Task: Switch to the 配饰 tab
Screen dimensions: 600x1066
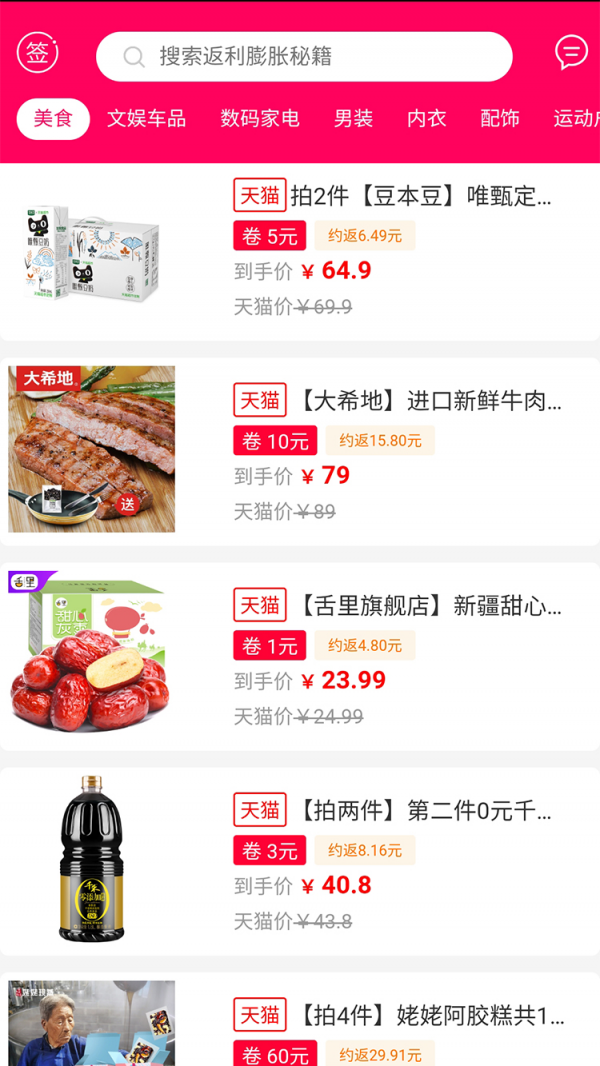Action: point(499,119)
